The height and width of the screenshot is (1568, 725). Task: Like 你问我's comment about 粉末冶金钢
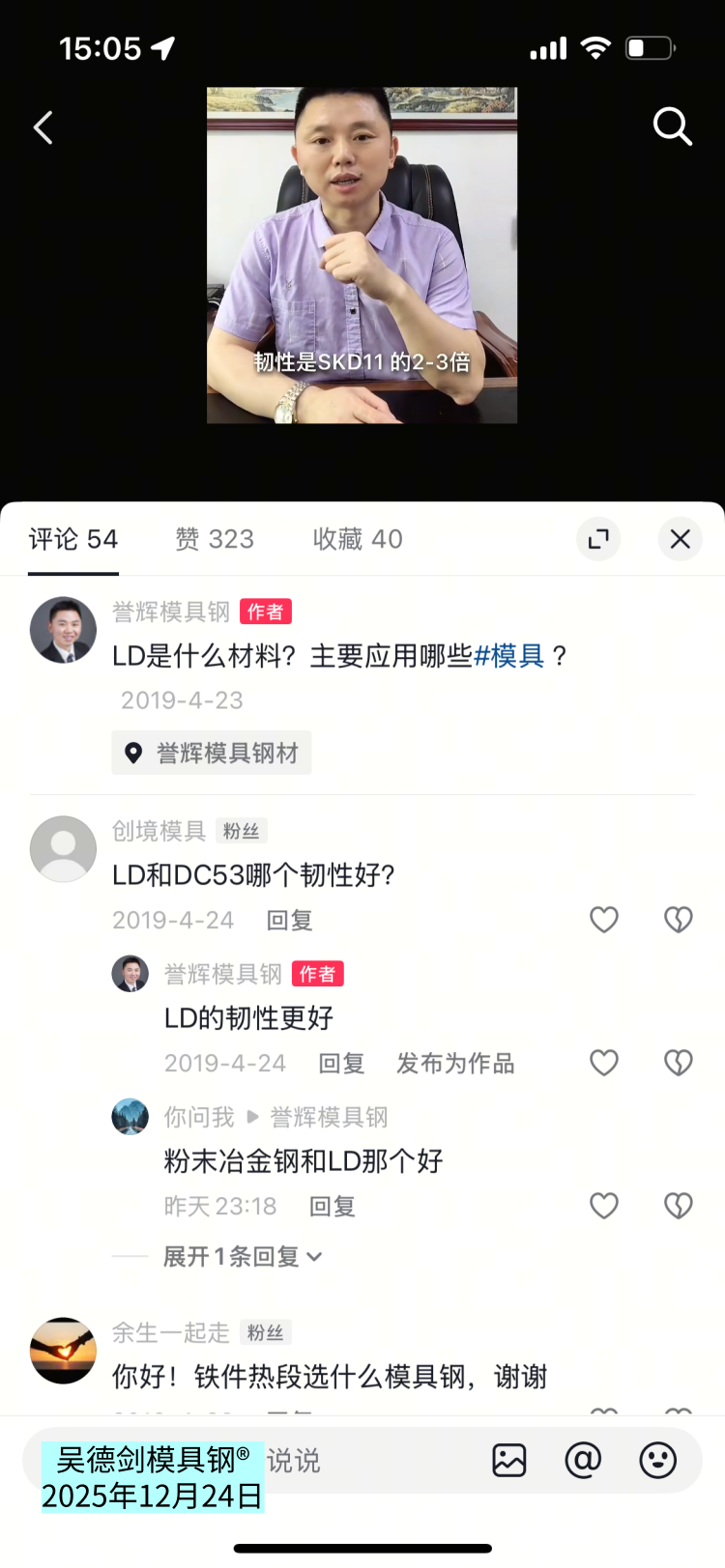(x=604, y=1206)
